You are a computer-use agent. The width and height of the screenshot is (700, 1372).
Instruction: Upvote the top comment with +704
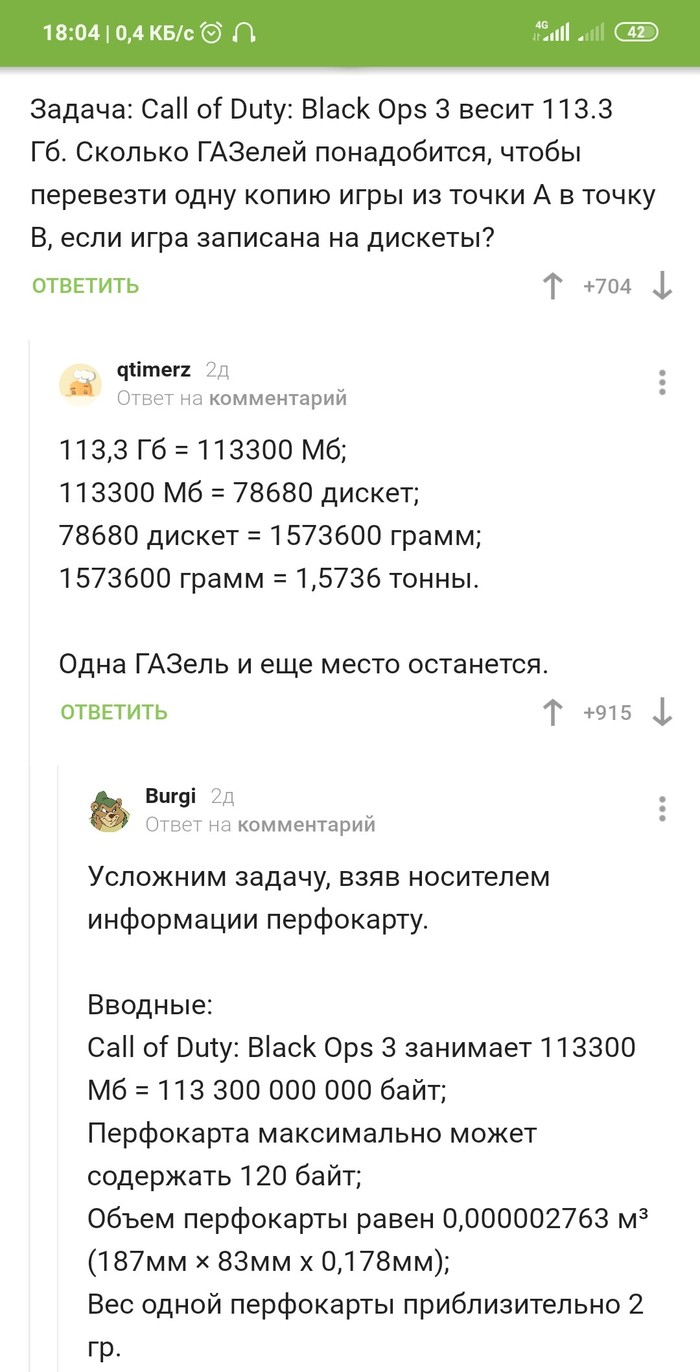click(x=551, y=286)
